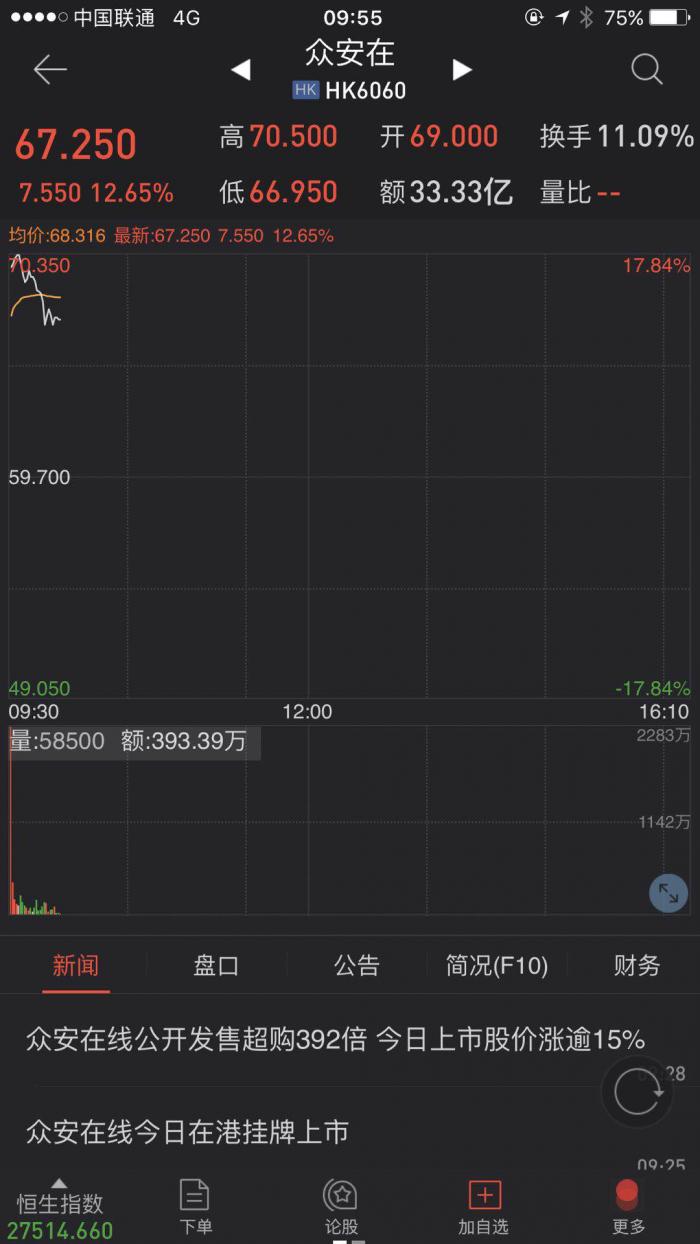
Task: View the 简况(F10) tab
Action: point(497,965)
